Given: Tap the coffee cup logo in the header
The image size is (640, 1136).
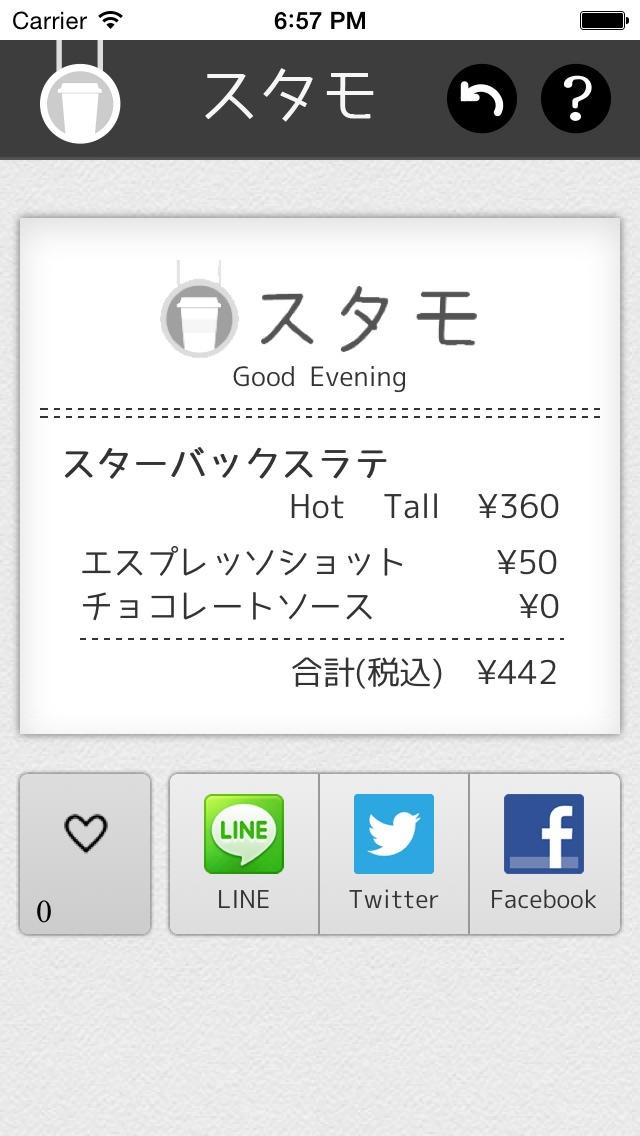Looking at the screenshot, I should pyautogui.click(x=80, y=100).
